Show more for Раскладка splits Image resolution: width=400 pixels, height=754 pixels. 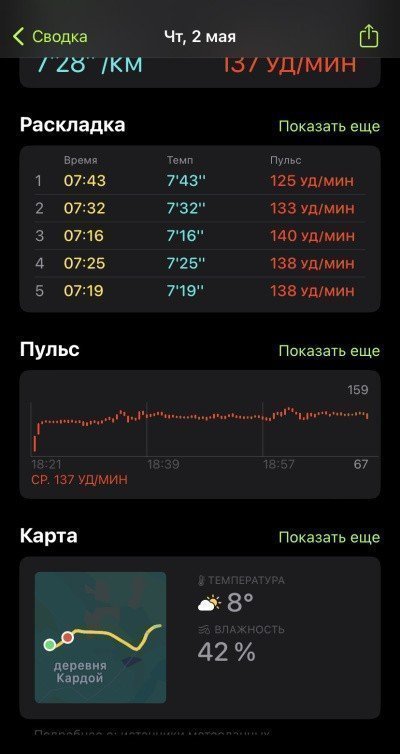tap(329, 126)
